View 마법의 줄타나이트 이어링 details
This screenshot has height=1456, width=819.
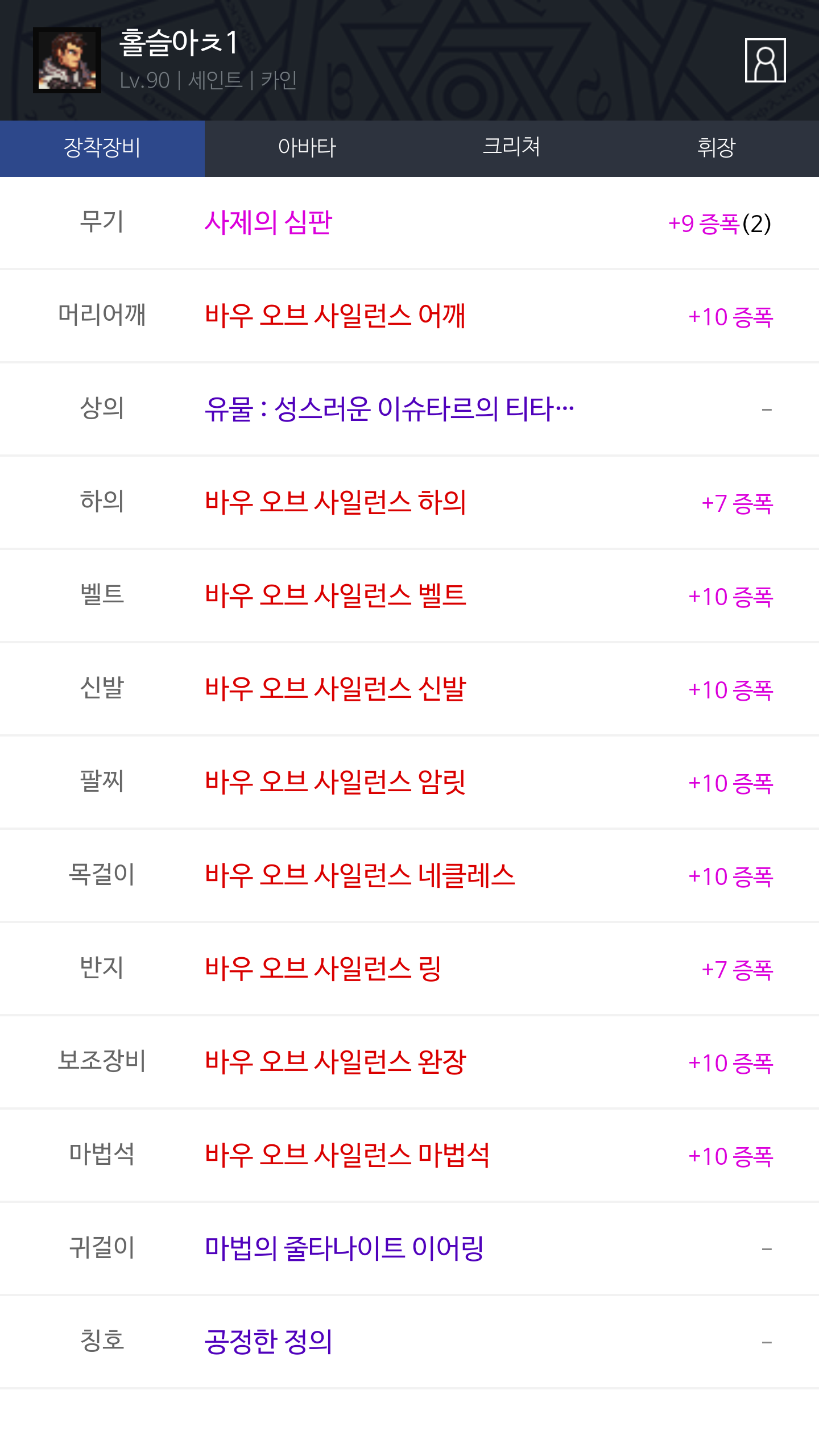pos(409,1248)
